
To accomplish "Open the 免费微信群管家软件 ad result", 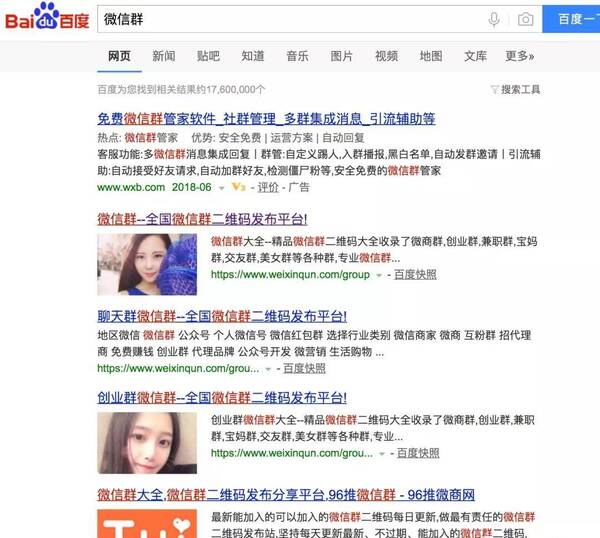I will (266, 118).
